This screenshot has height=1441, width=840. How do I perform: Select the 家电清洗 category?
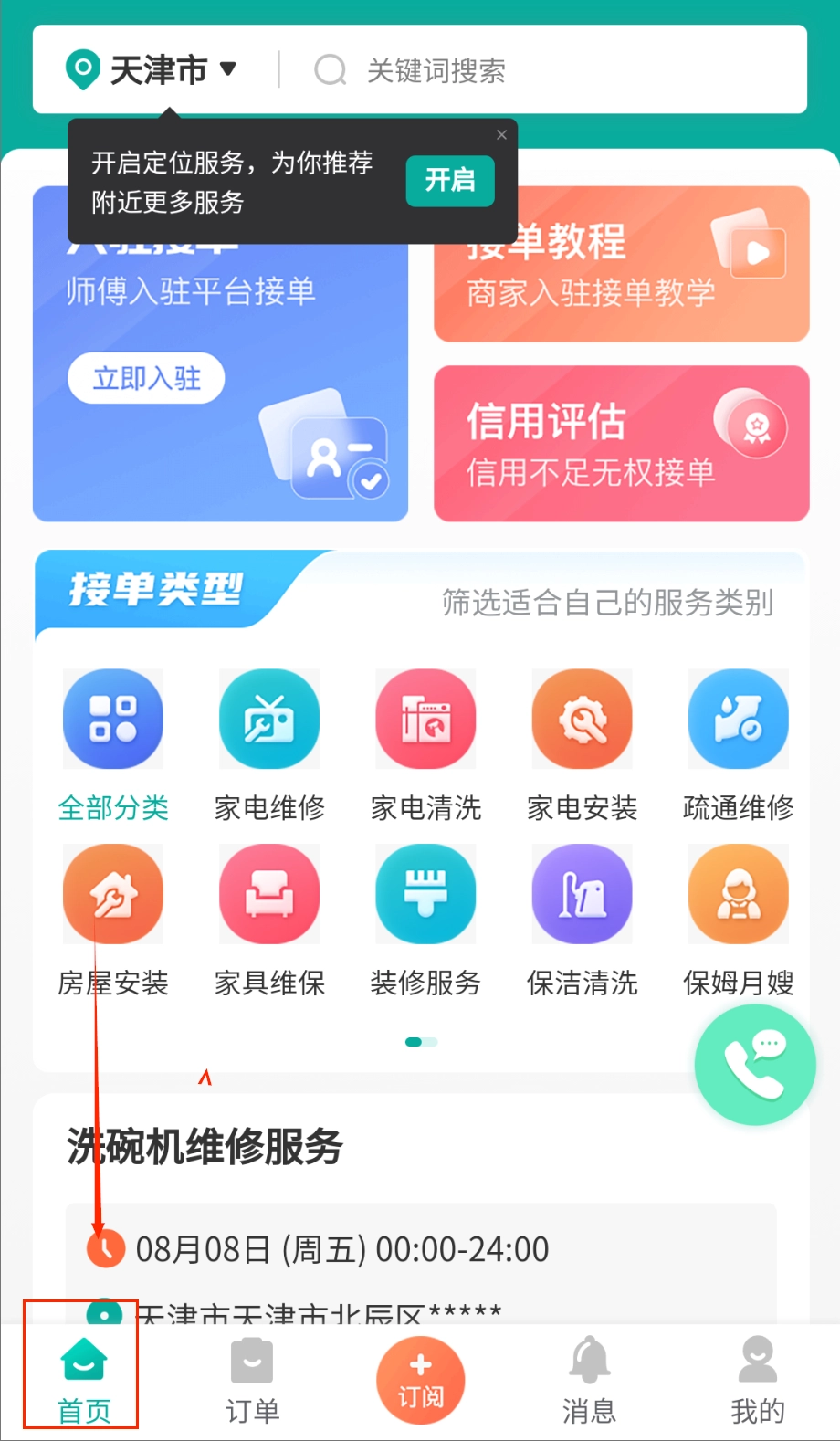point(425,740)
